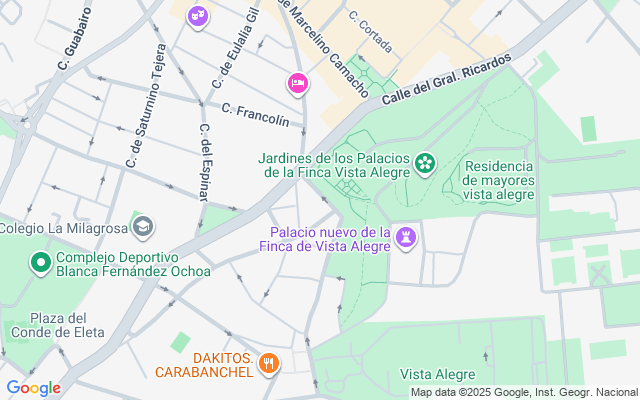The height and width of the screenshot is (400, 640).
Task: Open the Jardines de los Palacios park marker
Action: [425, 162]
